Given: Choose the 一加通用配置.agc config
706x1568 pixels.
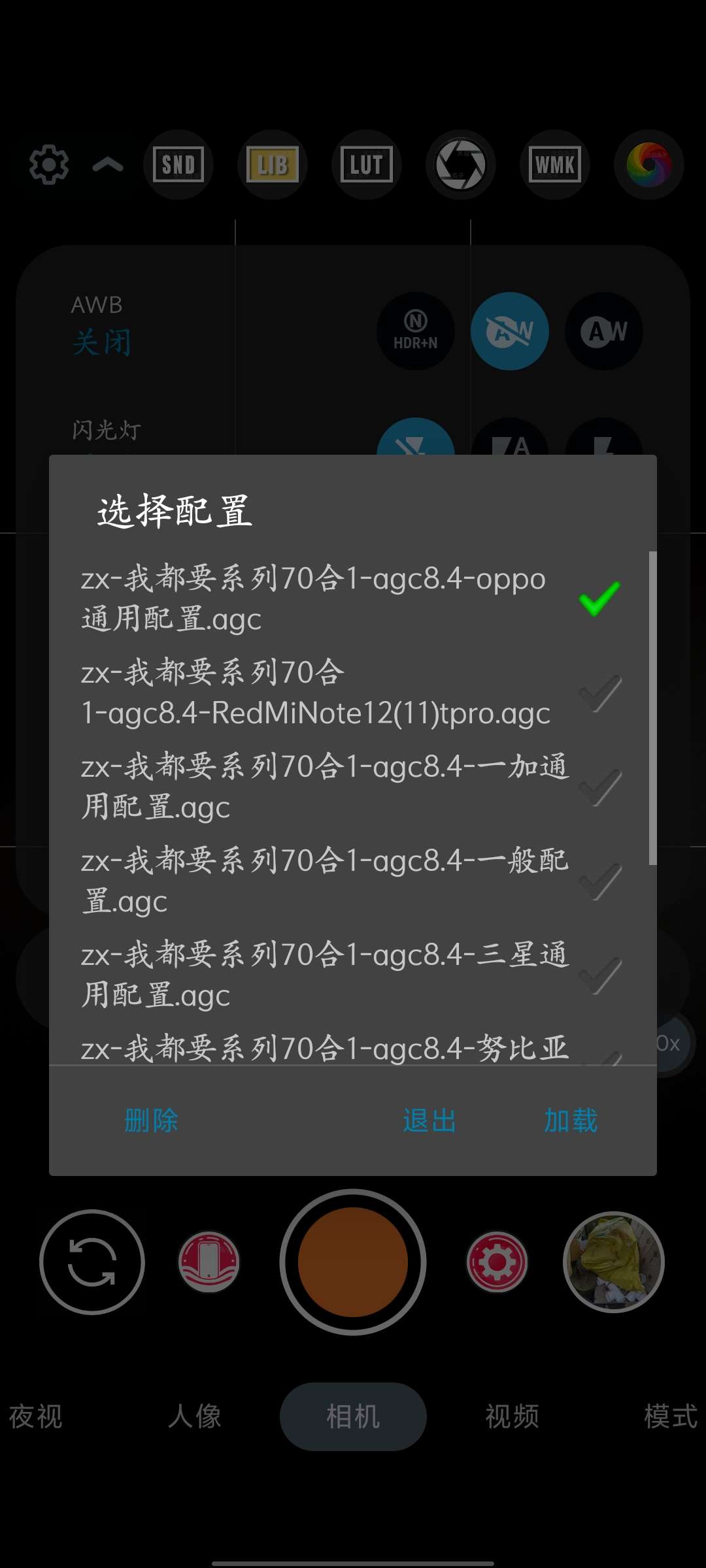Looking at the screenshot, I should (x=325, y=787).
